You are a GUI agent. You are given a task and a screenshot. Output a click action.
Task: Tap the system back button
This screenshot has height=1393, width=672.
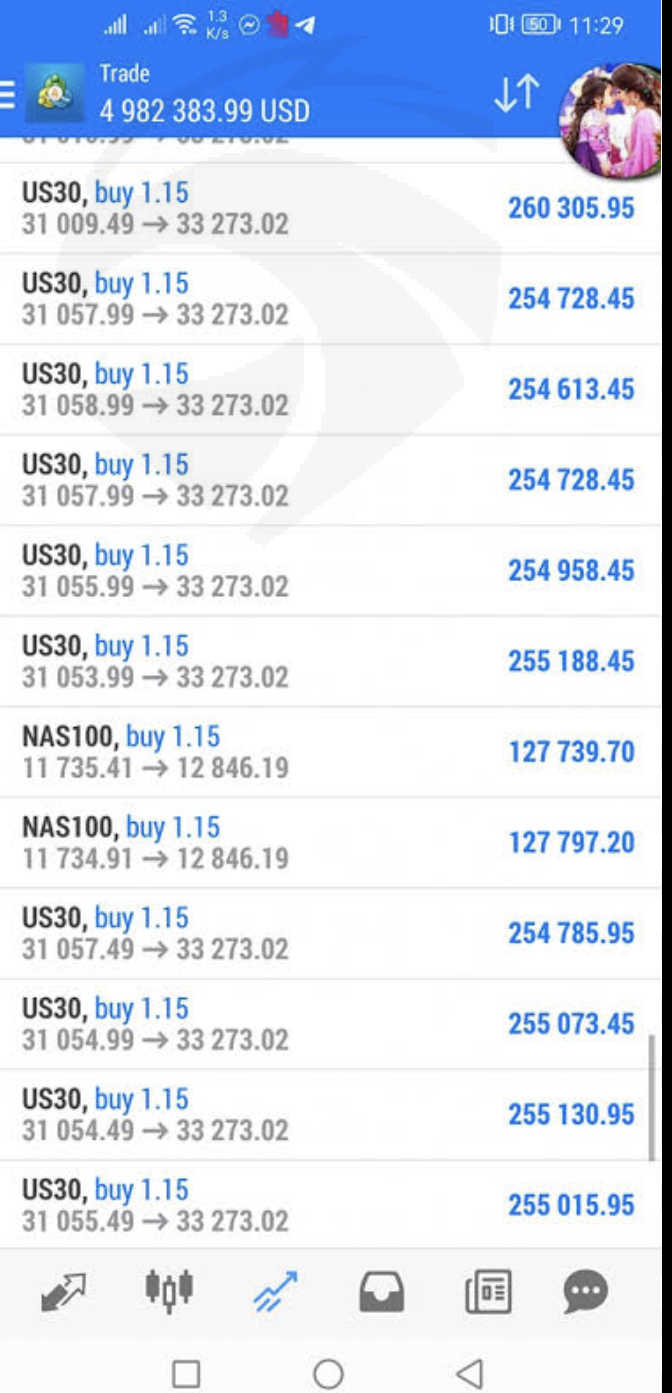469,1373
